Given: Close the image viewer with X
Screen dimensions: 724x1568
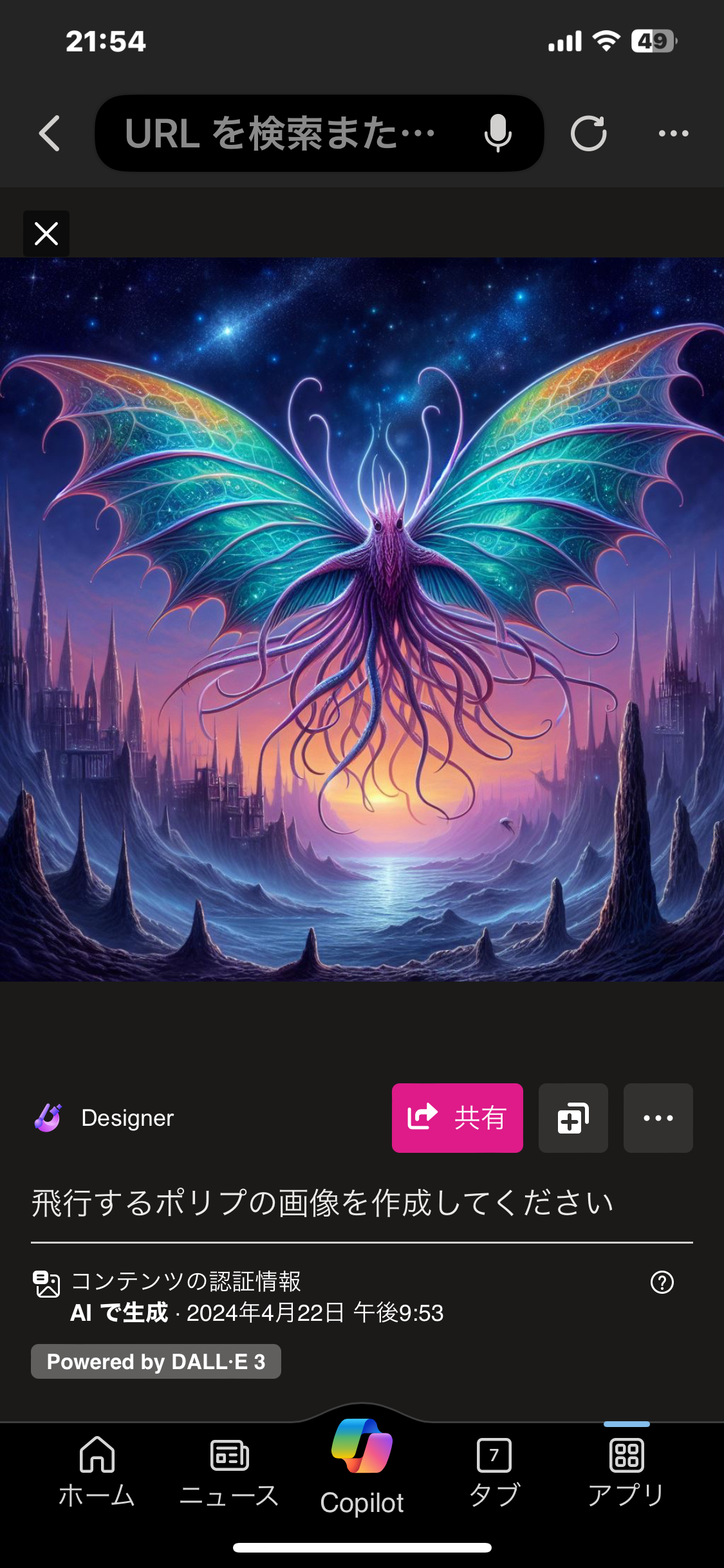Looking at the screenshot, I should click(46, 234).
